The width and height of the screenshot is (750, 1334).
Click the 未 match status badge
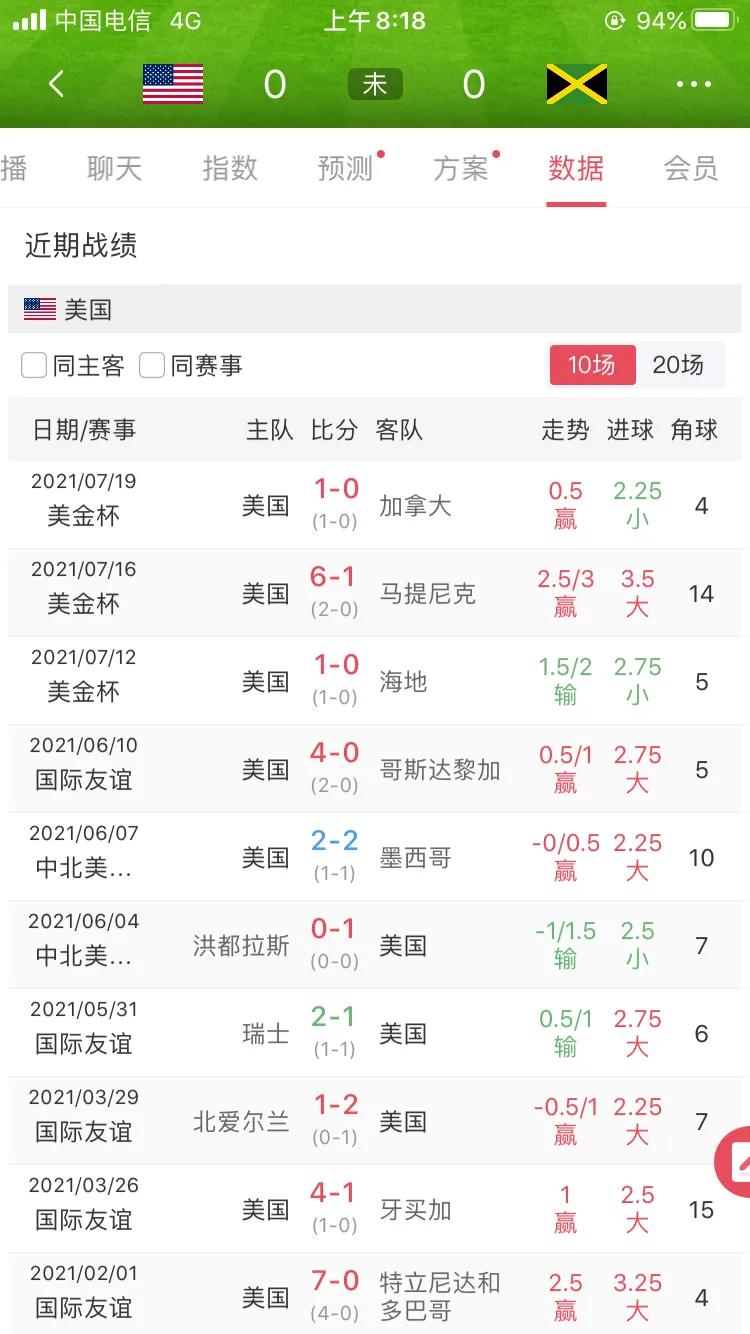tap(375, 84)
